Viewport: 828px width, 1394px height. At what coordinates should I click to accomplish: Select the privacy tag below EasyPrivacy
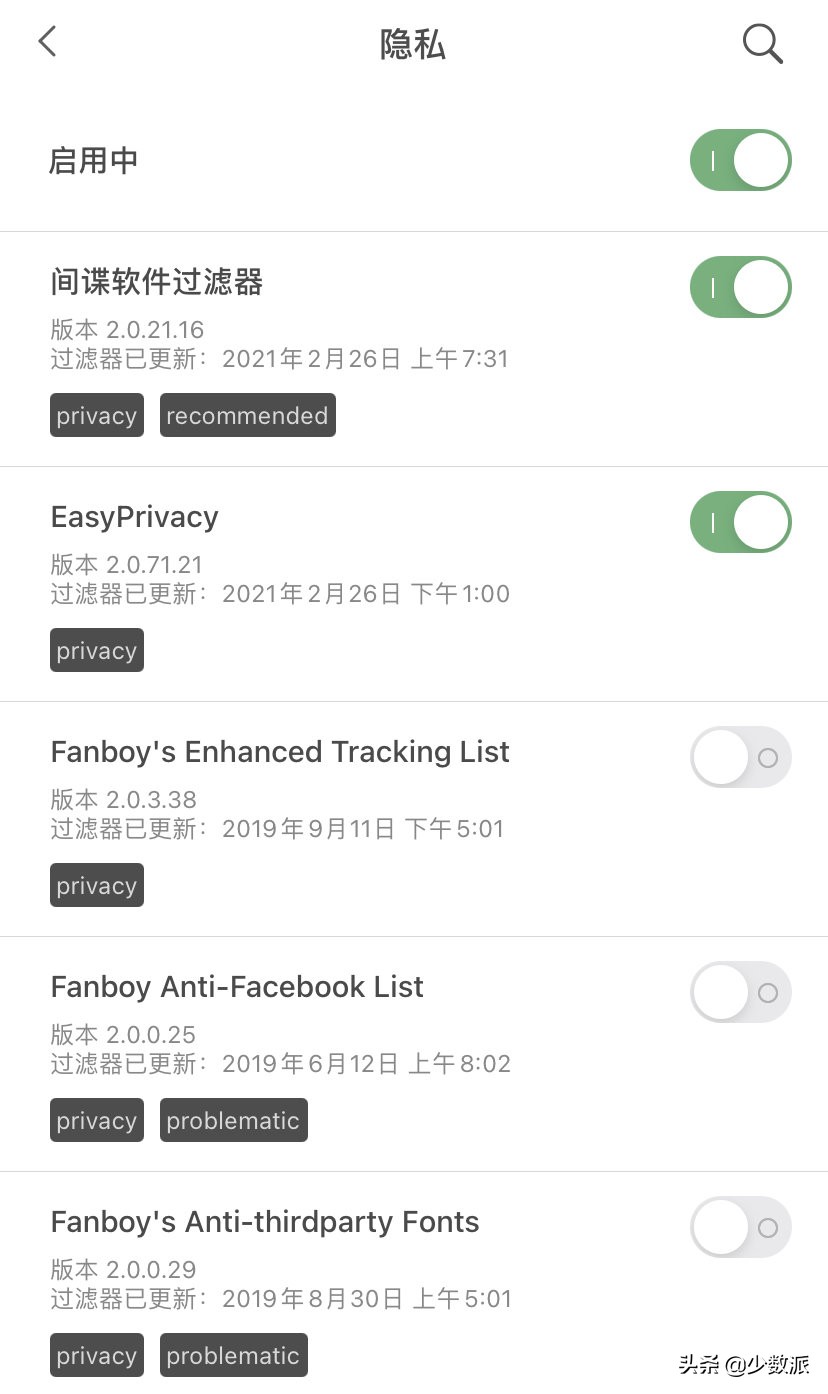(x=96, y=650)
